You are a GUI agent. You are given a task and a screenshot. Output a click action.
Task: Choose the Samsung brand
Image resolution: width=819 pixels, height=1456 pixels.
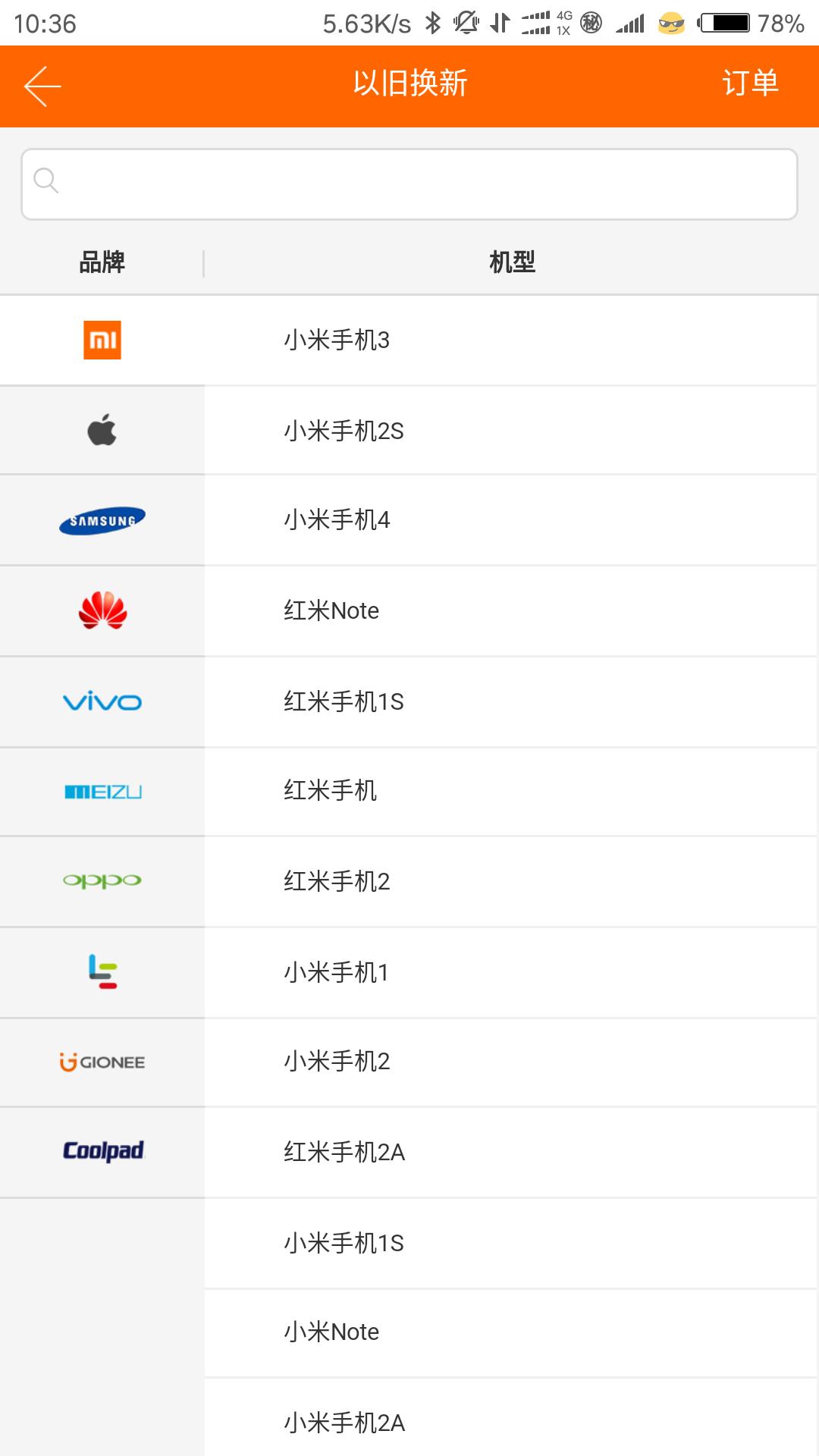102,519
